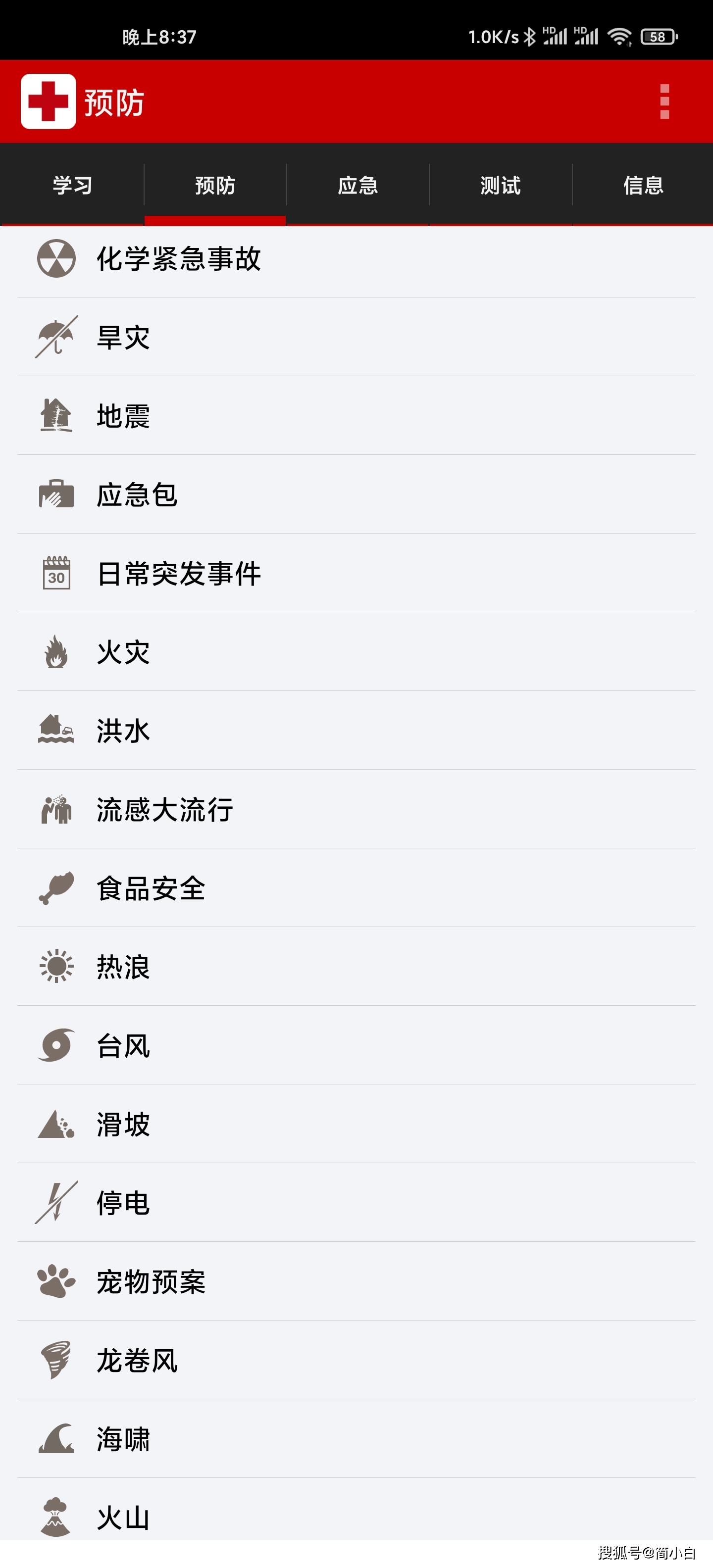Tap 日常突发事件 in the list
Viewport: 713px width, 1568px height.
(x=179, y=573)
